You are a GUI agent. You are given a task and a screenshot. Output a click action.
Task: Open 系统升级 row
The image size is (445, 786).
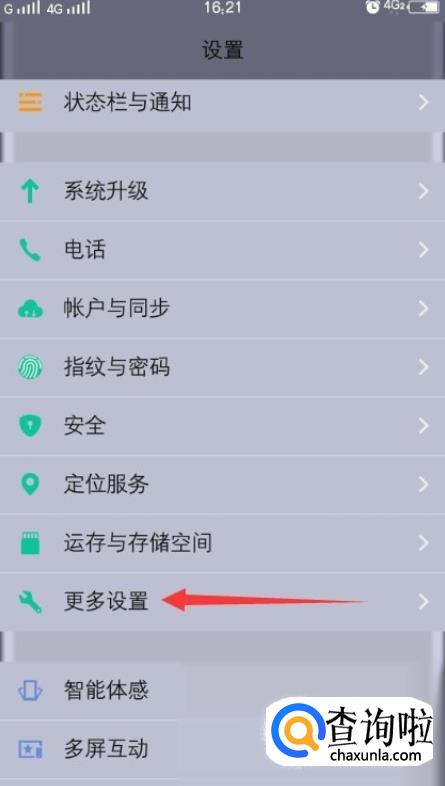click(222, 191)
